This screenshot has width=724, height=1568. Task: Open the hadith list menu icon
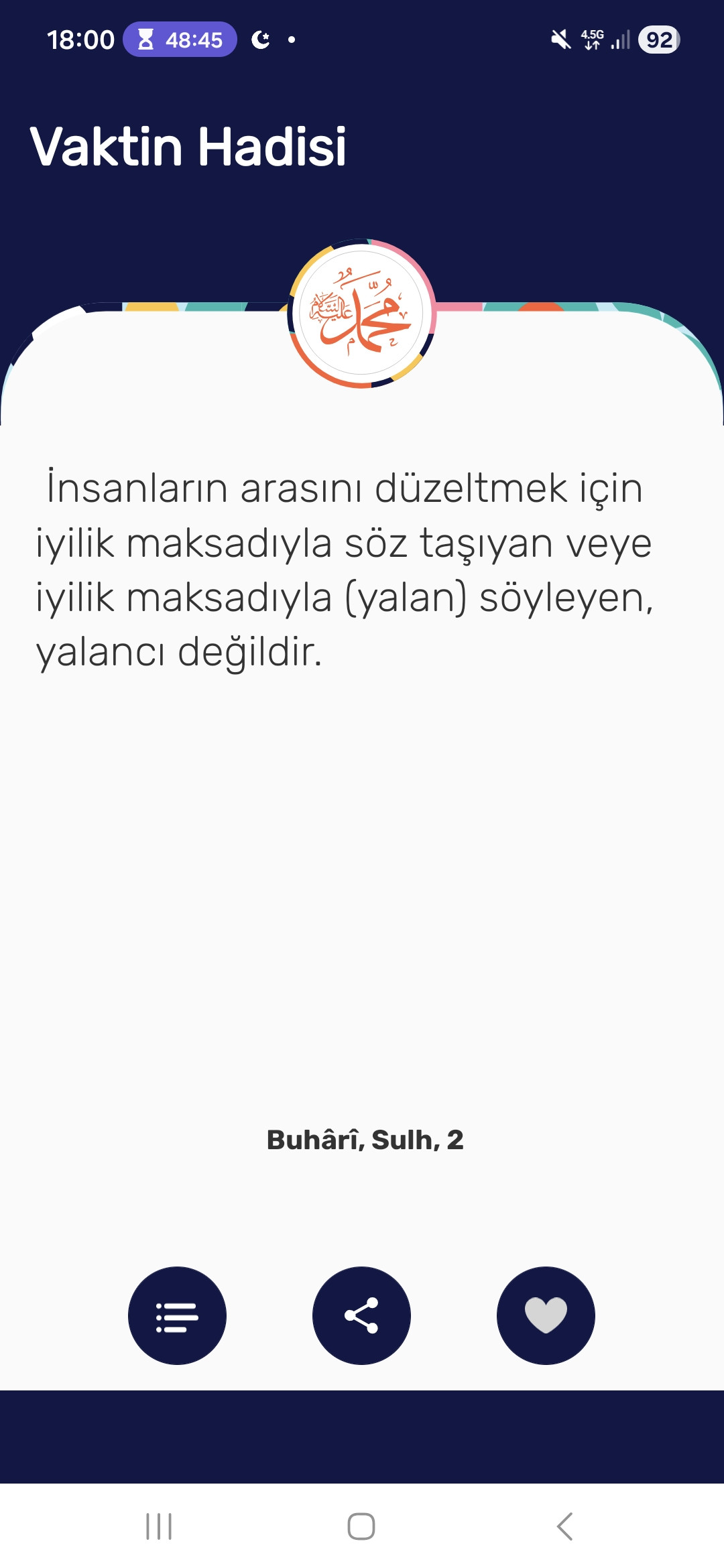[176, 1315]
